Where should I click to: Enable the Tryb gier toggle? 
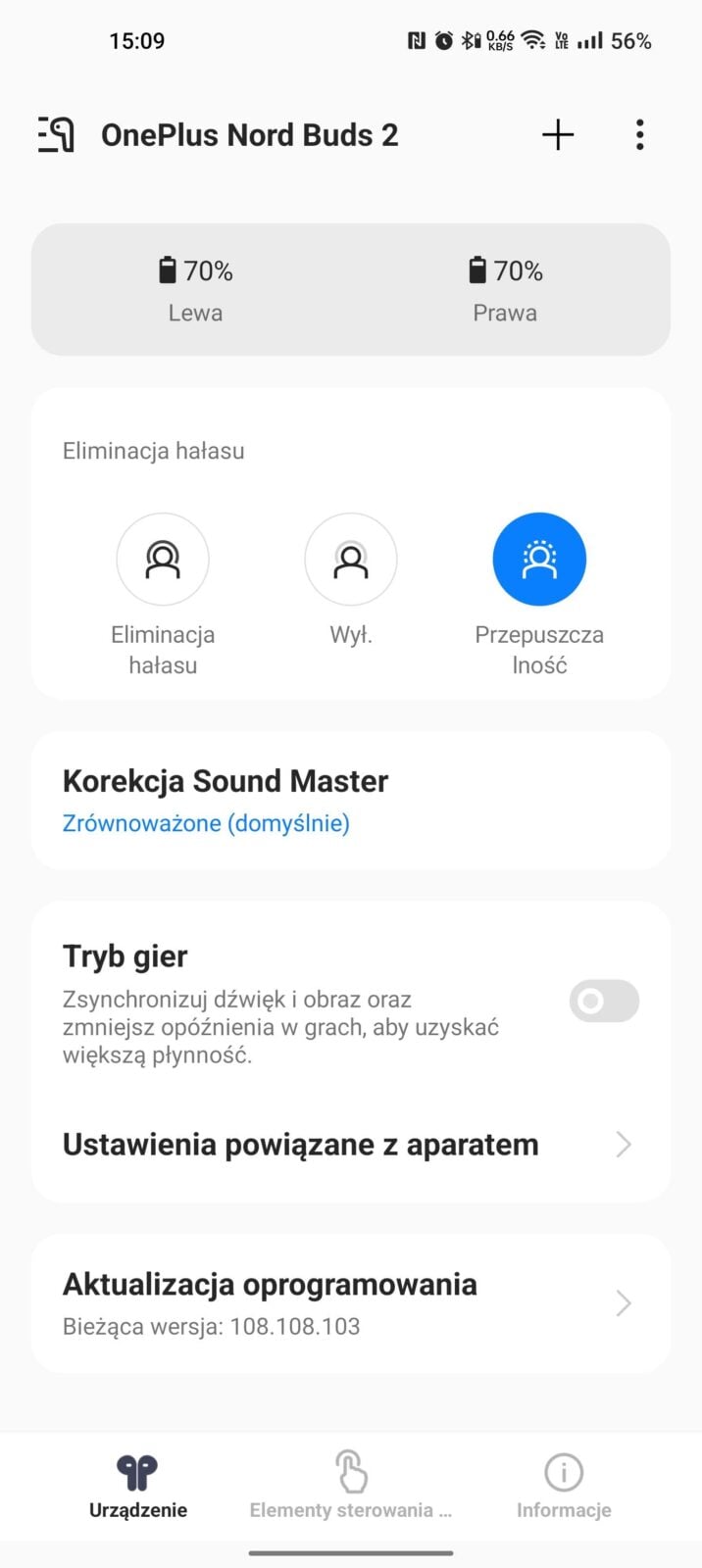pyautogui.click(x=604, y=1001)
